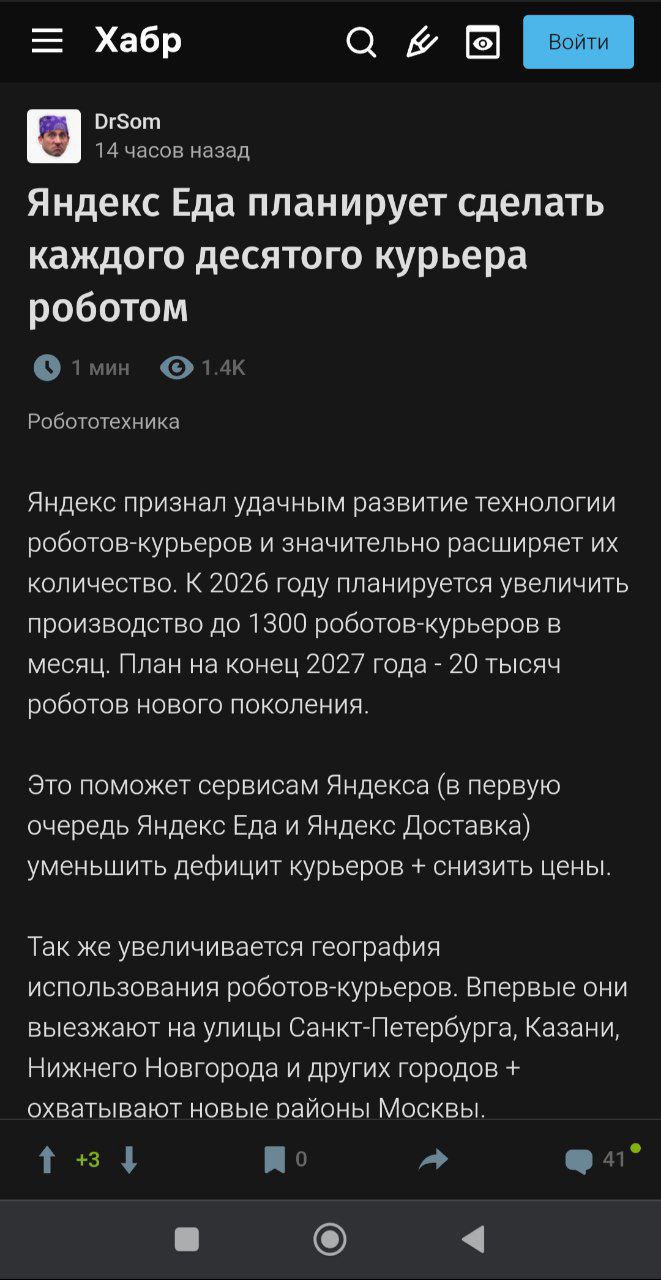Open the DrSom author profile link
661x1280 pixels.
pyautogui.click(x=127, y=122)
